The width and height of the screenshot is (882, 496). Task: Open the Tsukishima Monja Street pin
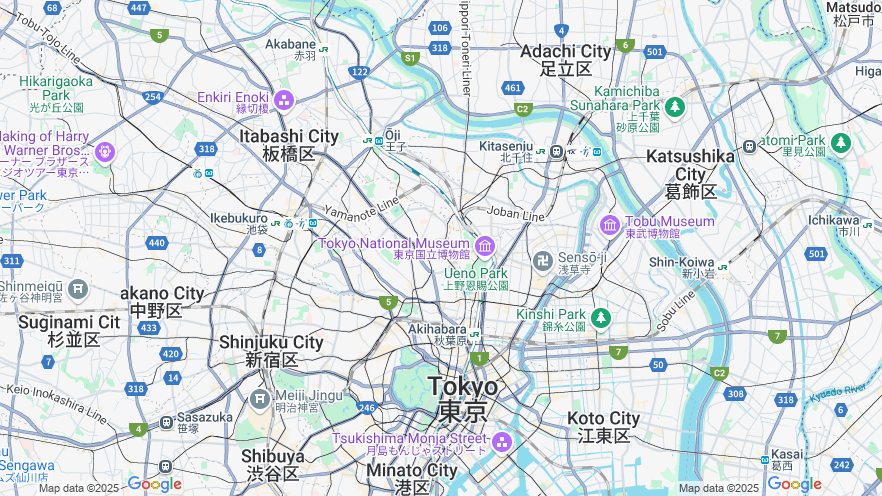(502, 441)
